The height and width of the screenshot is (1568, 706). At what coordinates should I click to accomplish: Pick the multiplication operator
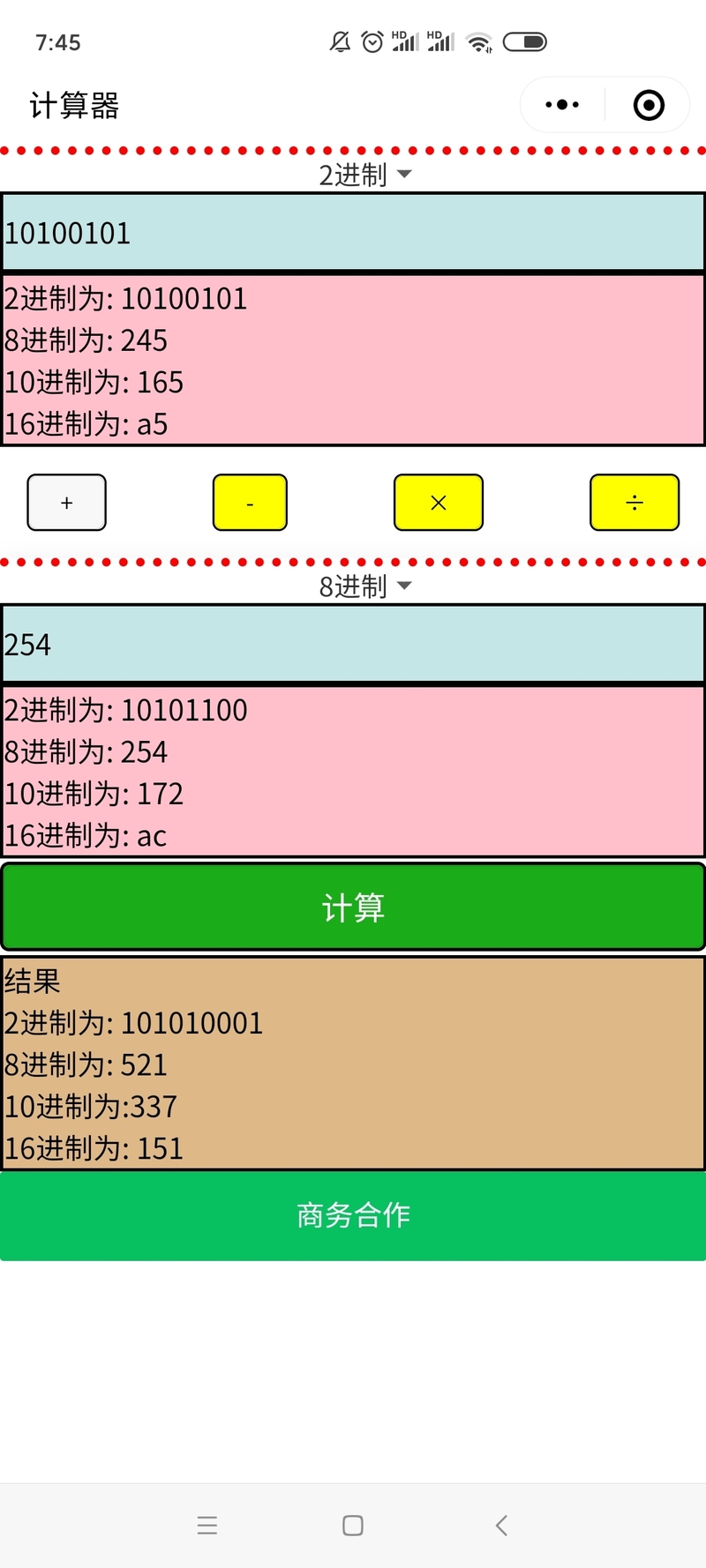coord(439,503)
